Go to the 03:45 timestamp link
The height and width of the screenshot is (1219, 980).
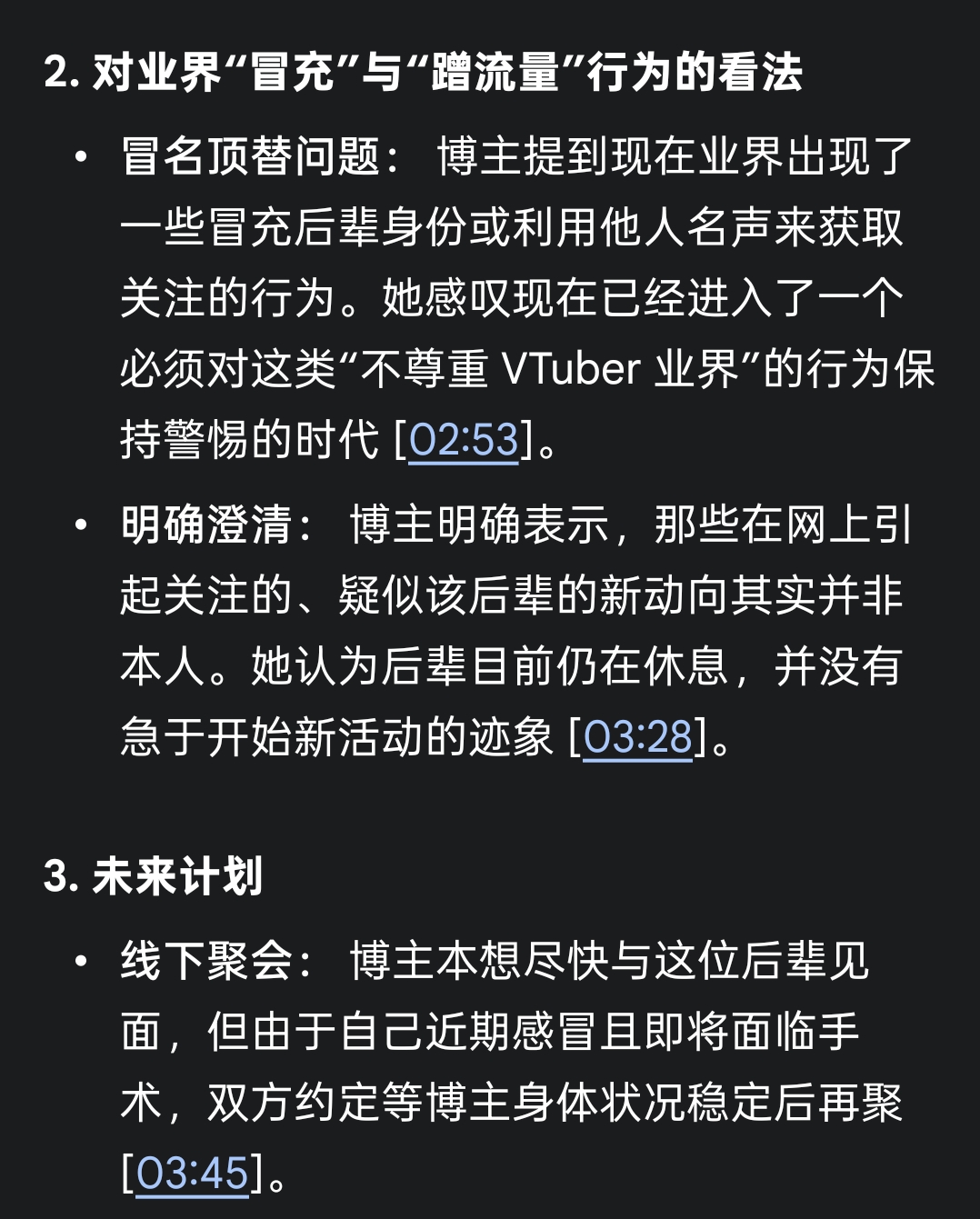coord(192,1174)
